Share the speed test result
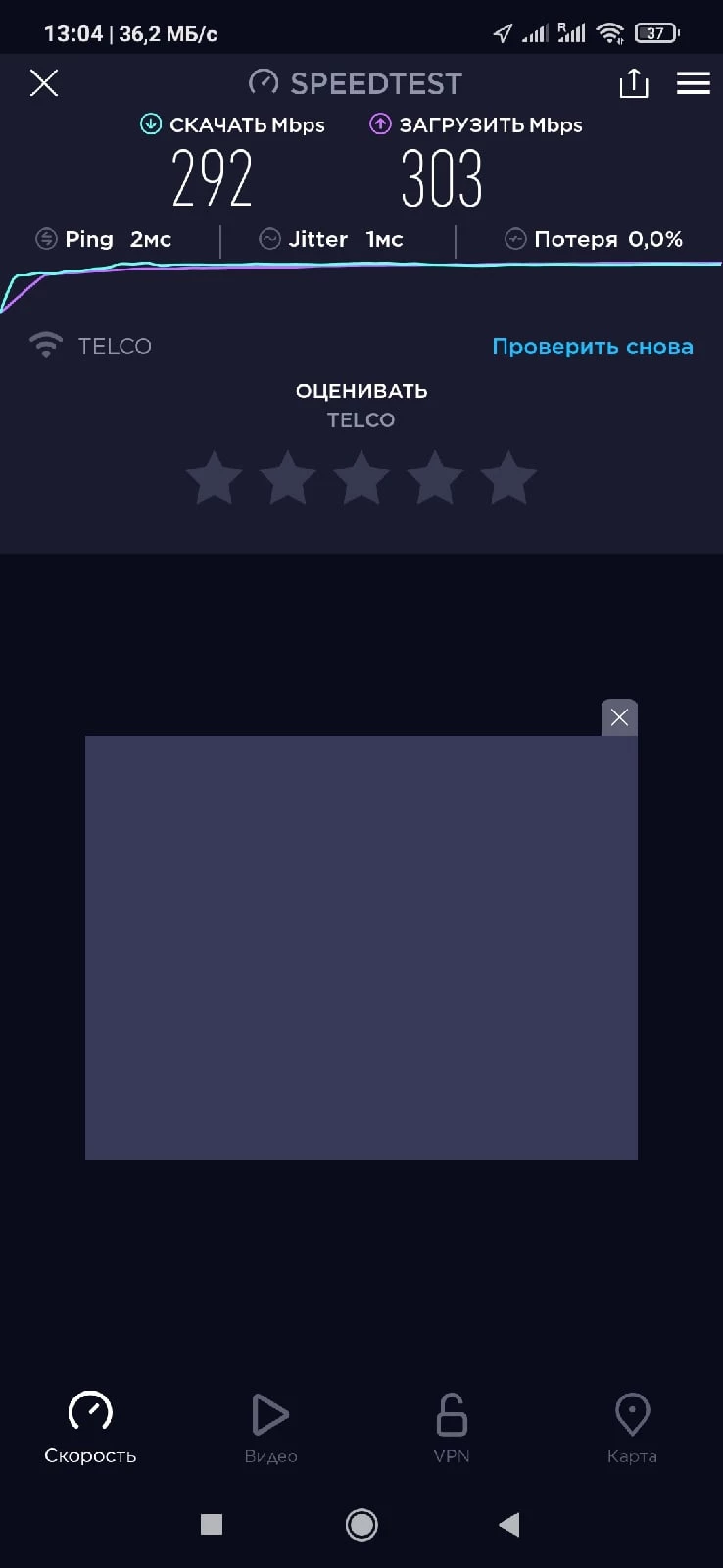723x1568 pixels. (634, 83)
